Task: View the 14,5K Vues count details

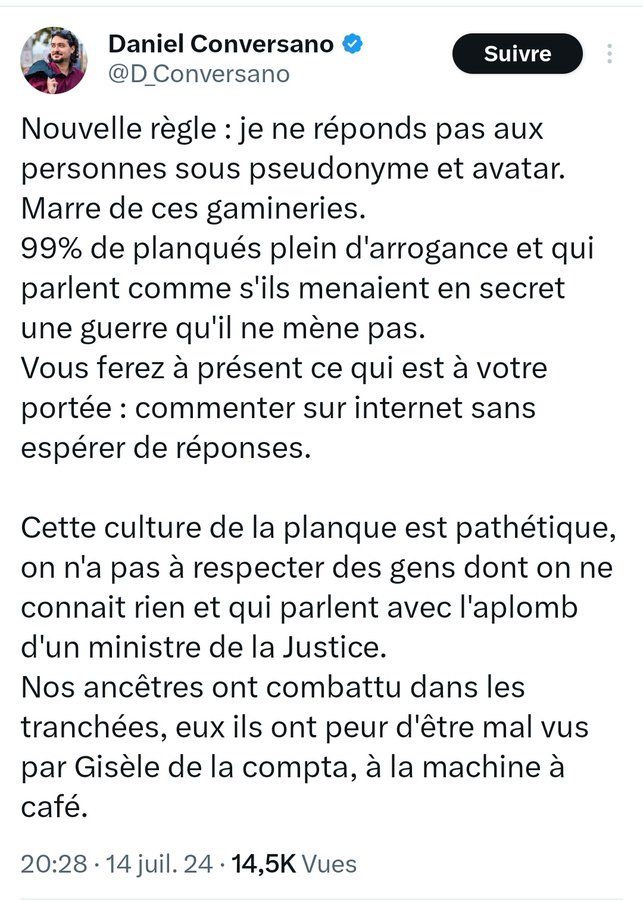Action: (x=294, y=863)
